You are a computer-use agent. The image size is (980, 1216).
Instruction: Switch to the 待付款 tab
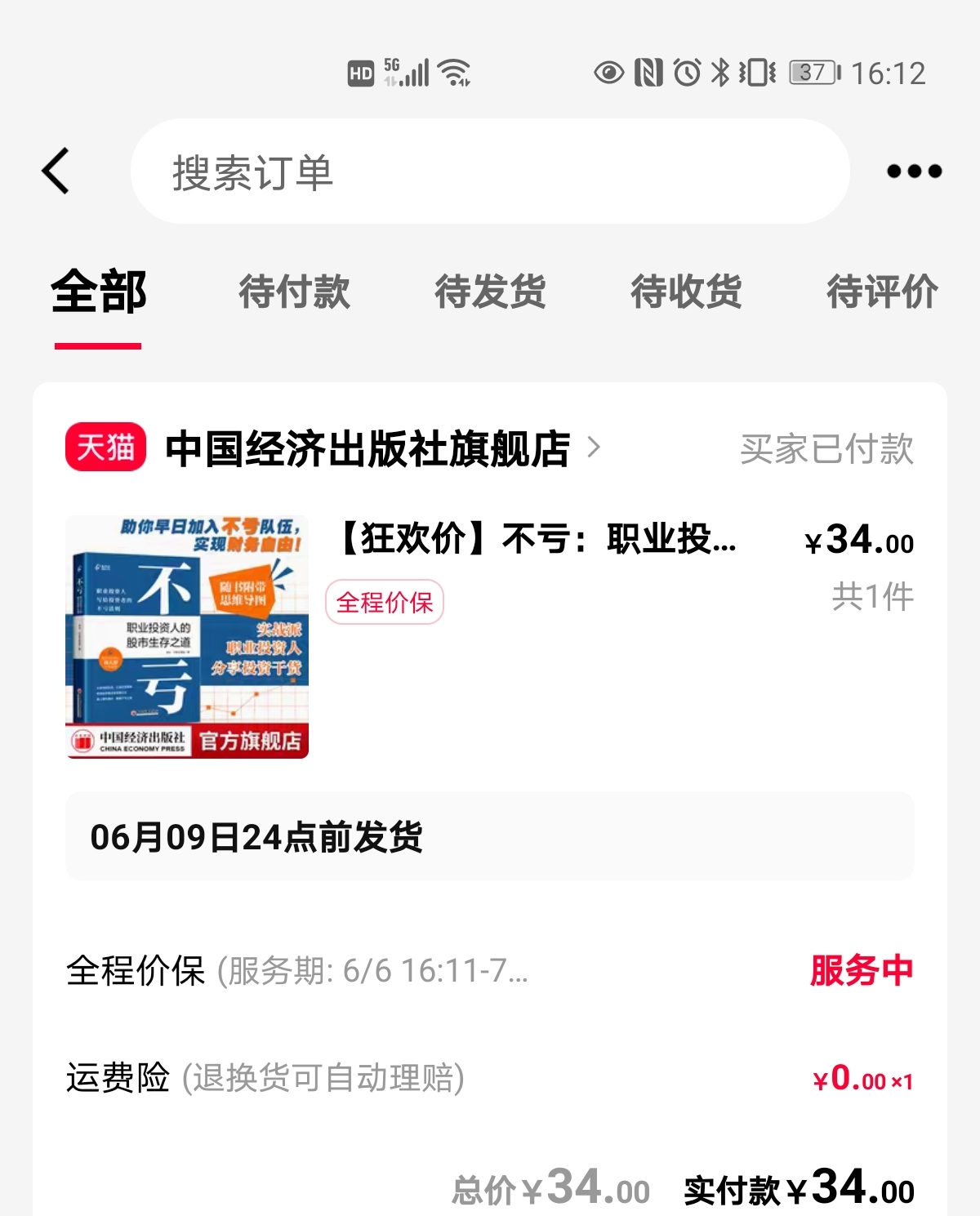click(x=294, y=292)
